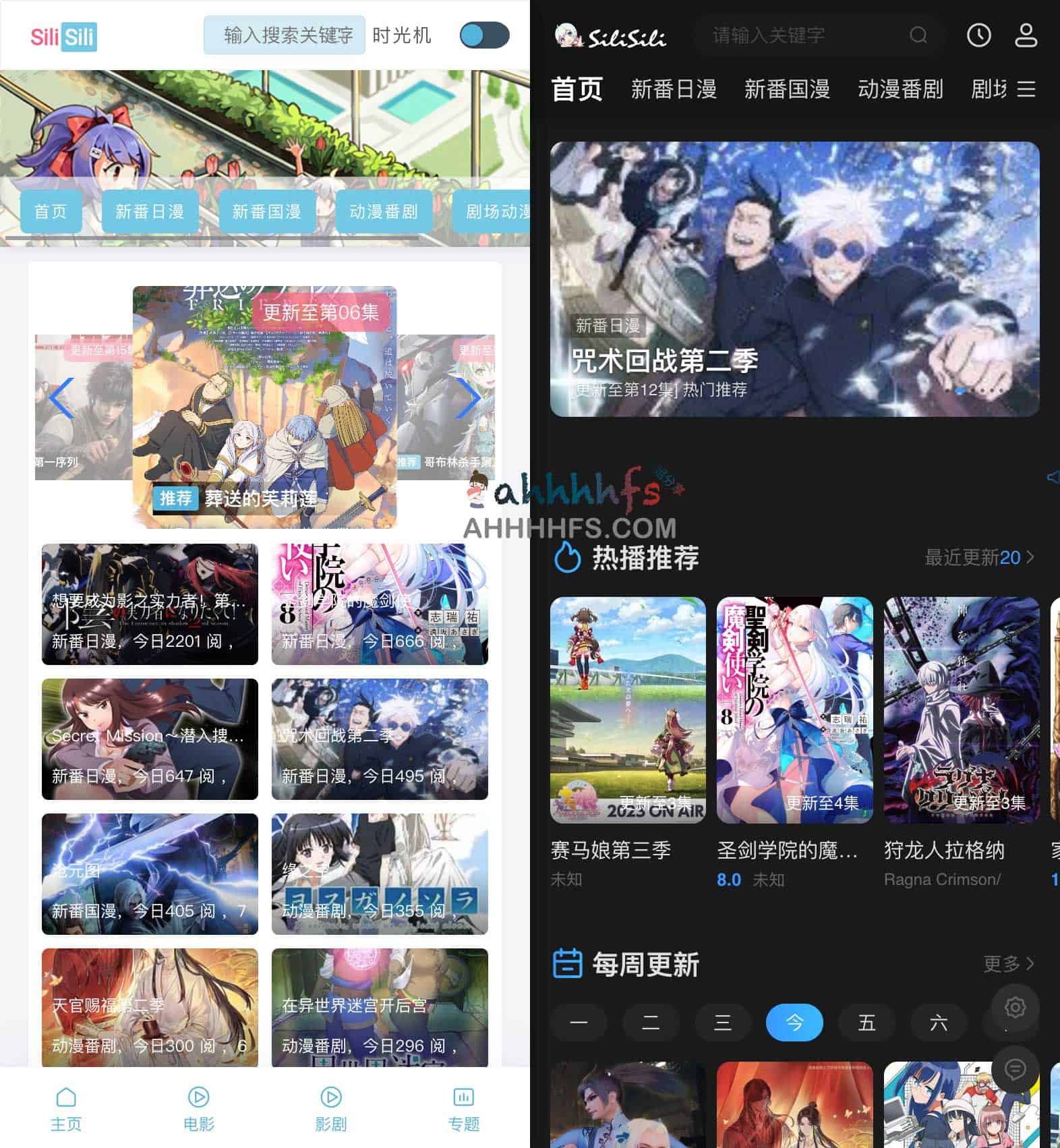
Task: Tap the 输入搜索关键字 search box
Action: 285,35
